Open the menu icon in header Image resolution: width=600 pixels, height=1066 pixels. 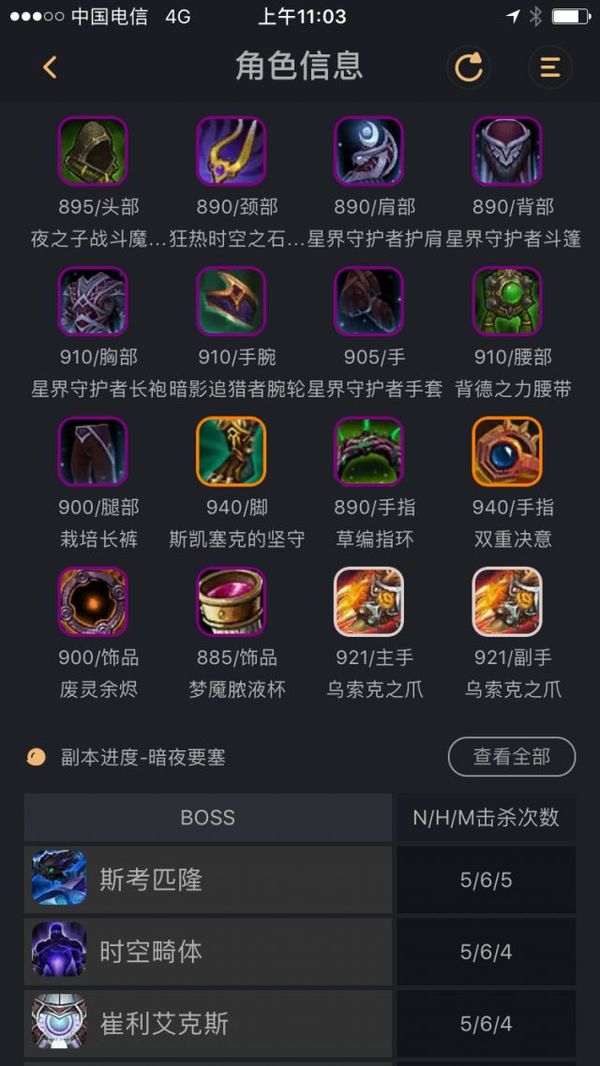[x=550, y=67]
